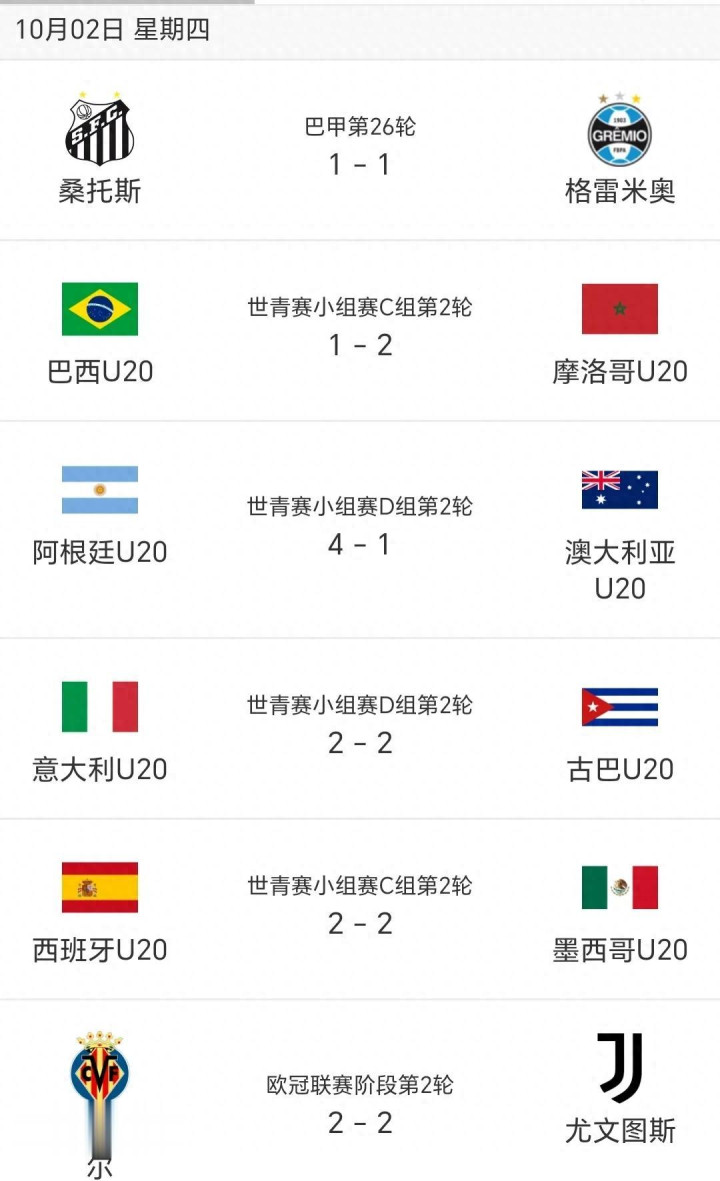The width and height of the screenshot is (720, 1181).
Task: Open the Champions League Juventus match
Action: (360, 1107)
